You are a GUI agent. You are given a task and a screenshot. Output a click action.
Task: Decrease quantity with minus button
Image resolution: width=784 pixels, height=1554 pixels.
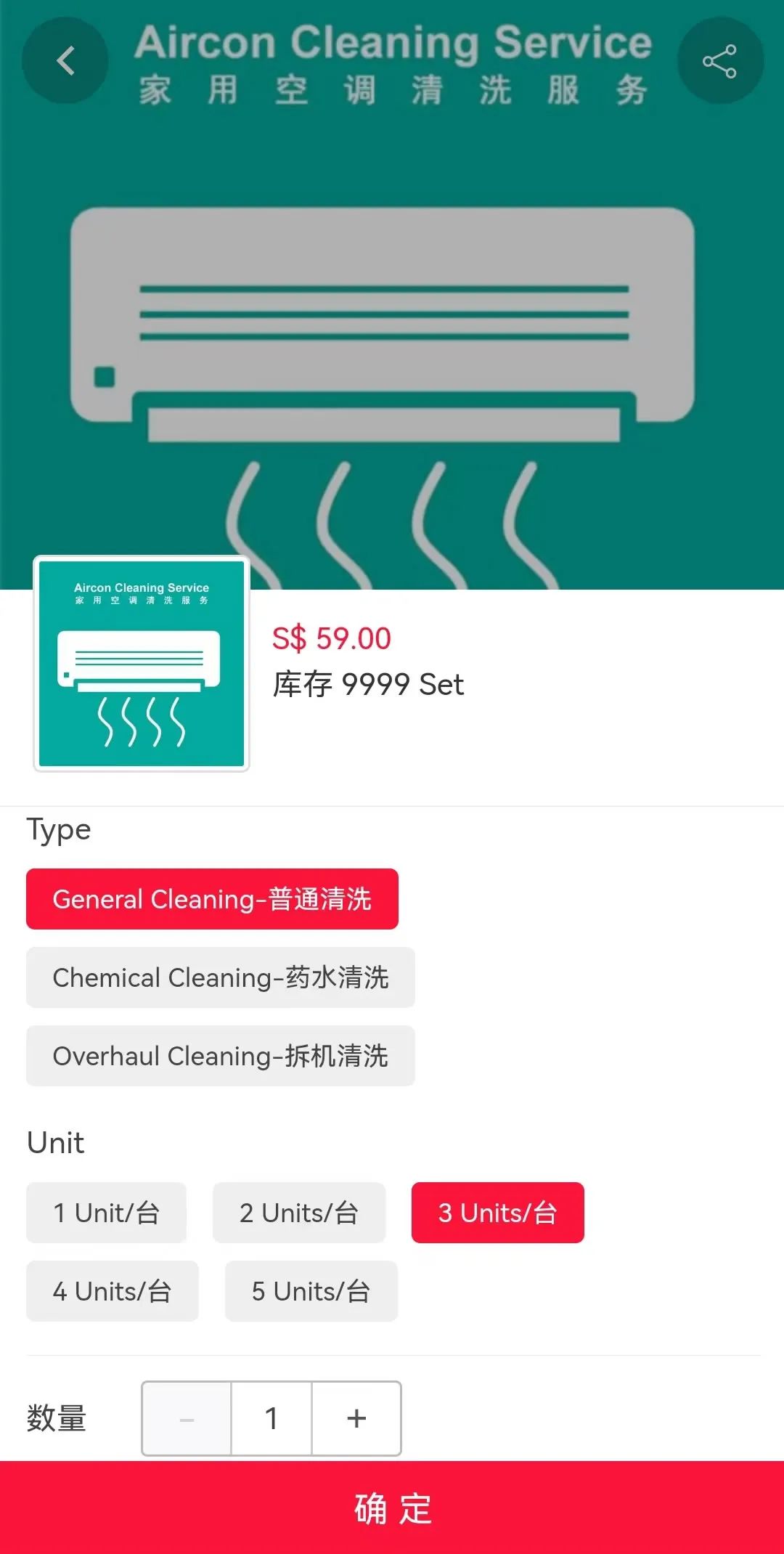point(187,1419)
